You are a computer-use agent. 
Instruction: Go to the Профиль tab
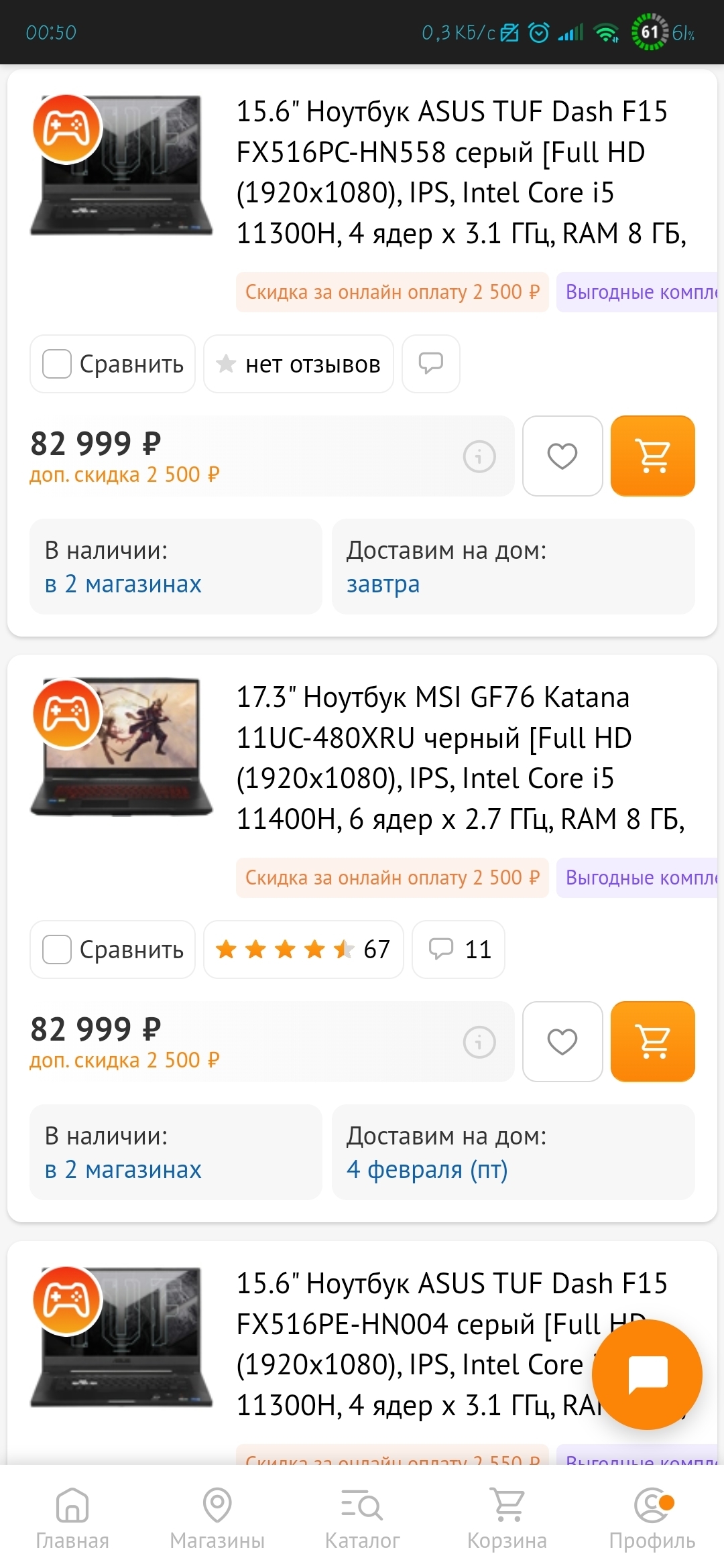(652, 1519)
